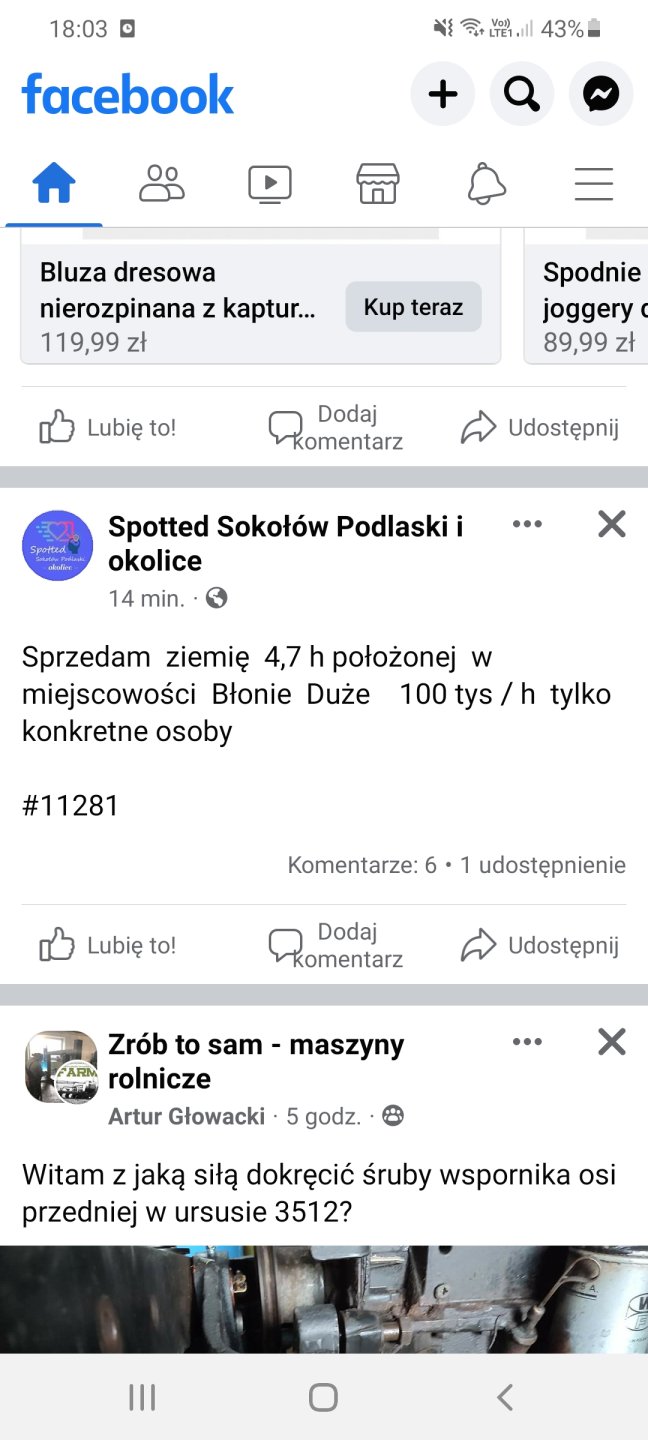Viewport: 648px width, 1440px height.
Task: Like the Spotted Sokołów Podlaski post
Action: pyautogui.click(x=108, y=945)
